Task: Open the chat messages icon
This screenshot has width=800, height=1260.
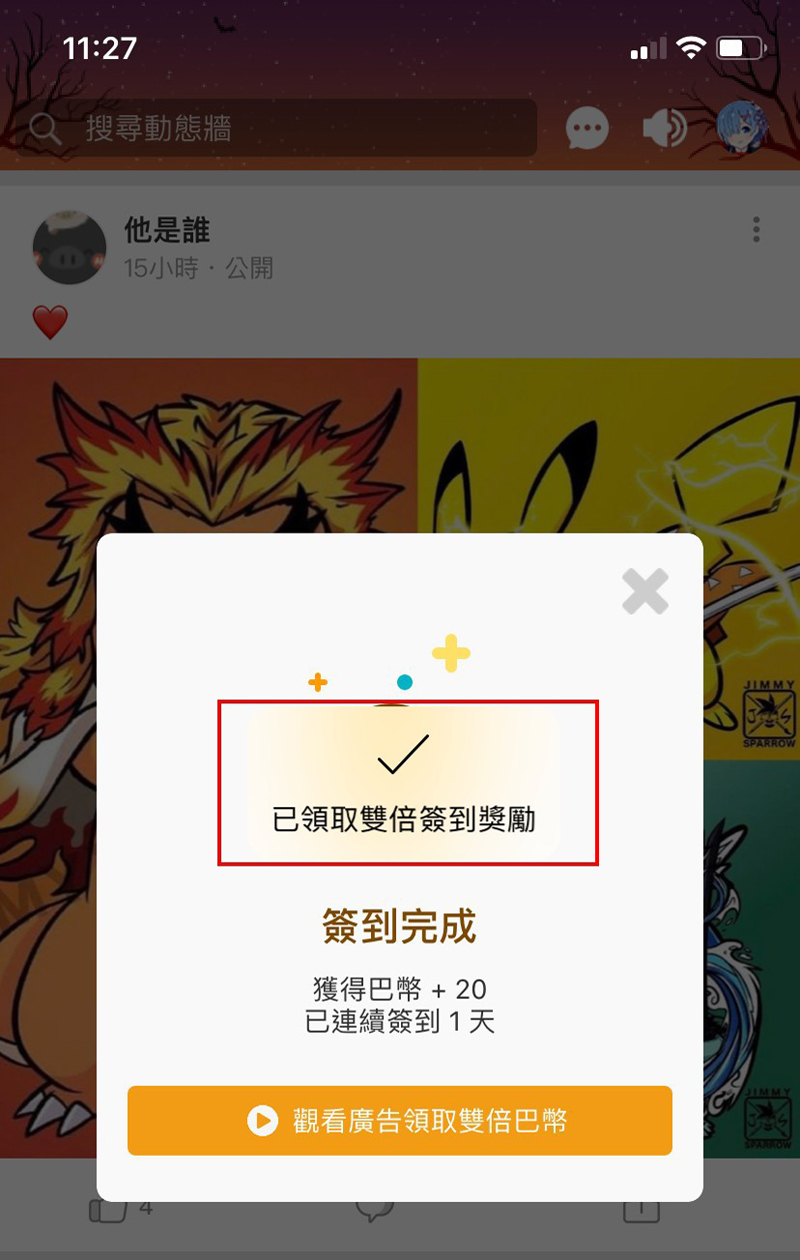Action: (x=587, y=128)
